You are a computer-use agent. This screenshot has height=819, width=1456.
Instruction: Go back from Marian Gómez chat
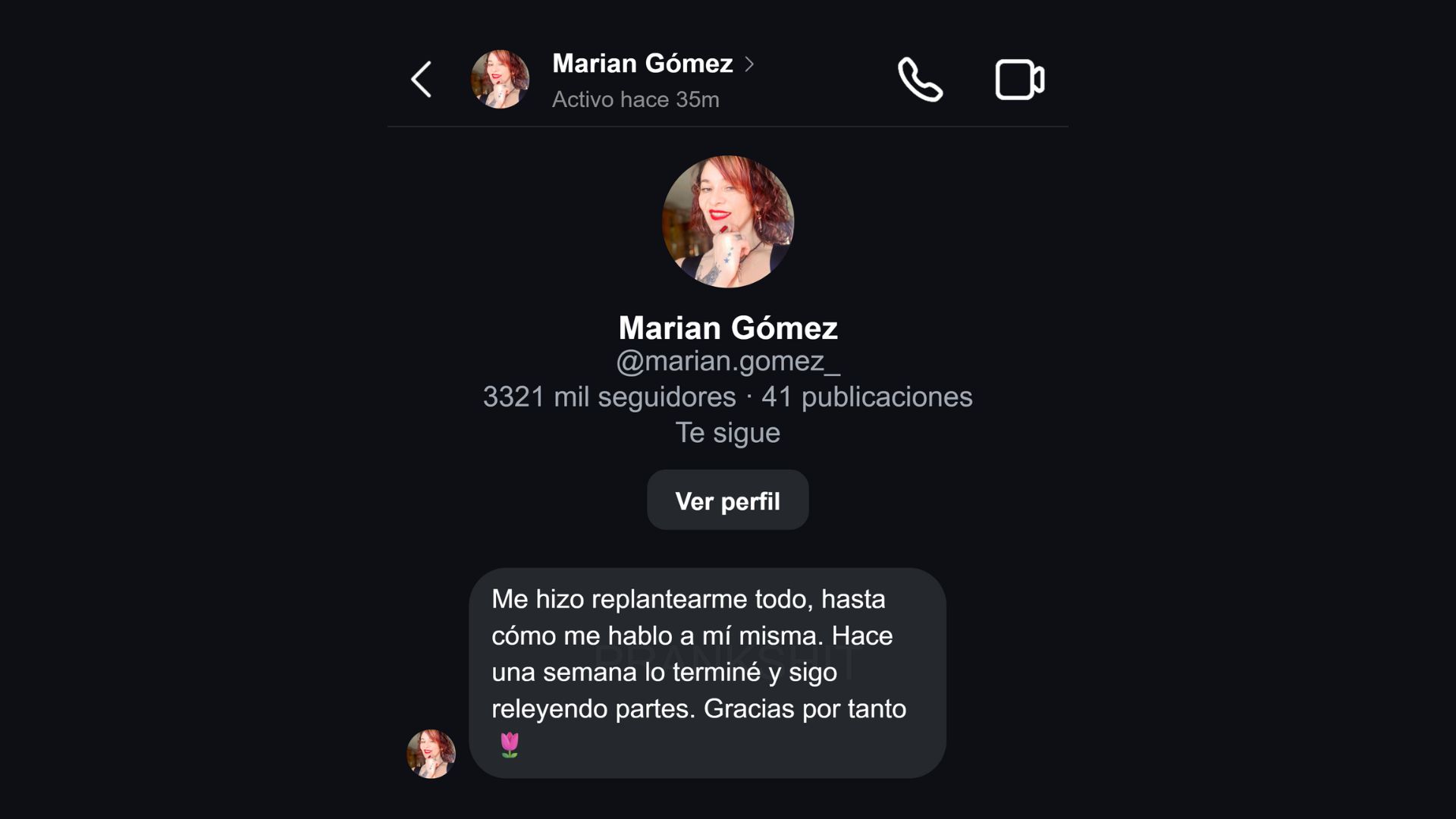point(422,80)
